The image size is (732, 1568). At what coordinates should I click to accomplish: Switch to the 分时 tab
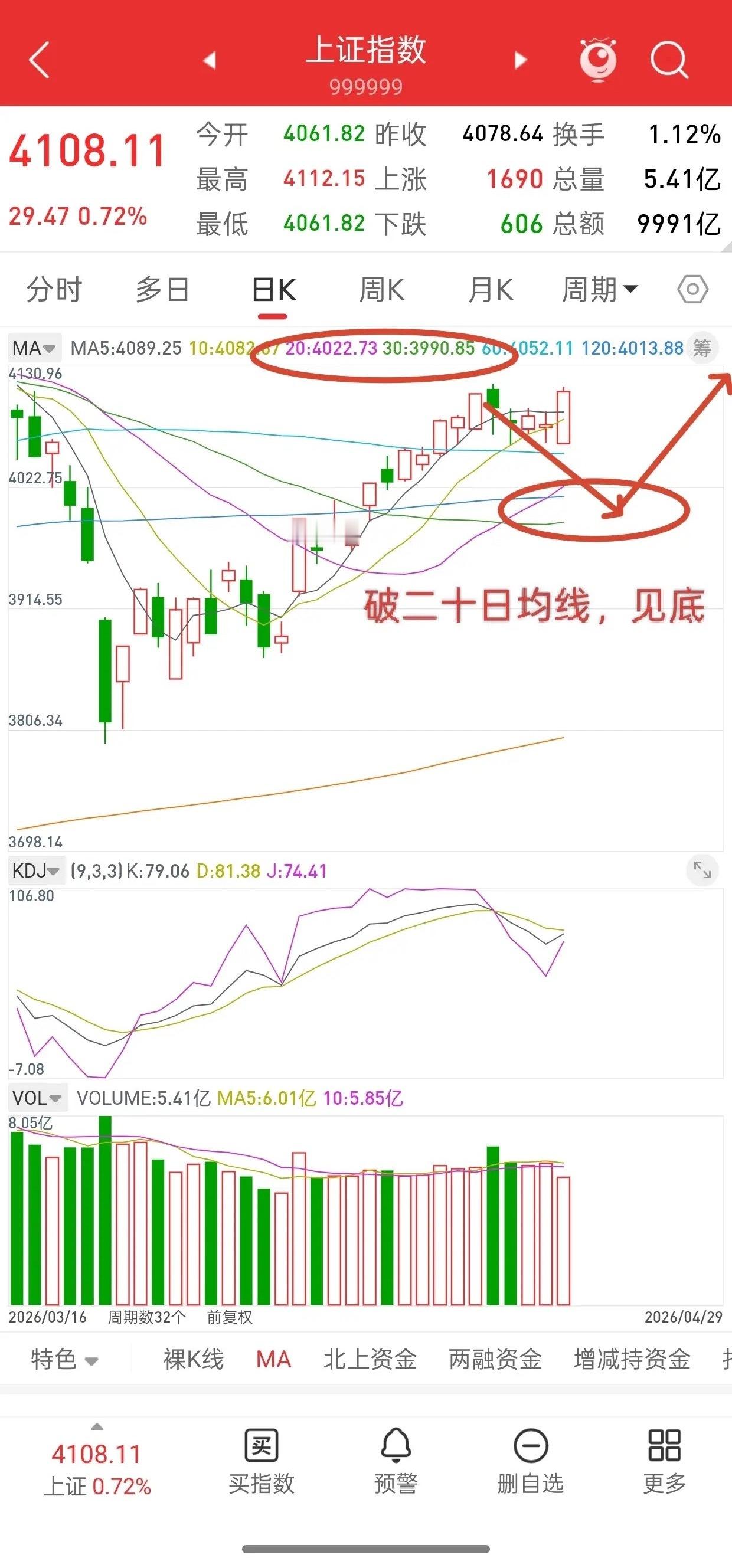[x=54, y=290]
